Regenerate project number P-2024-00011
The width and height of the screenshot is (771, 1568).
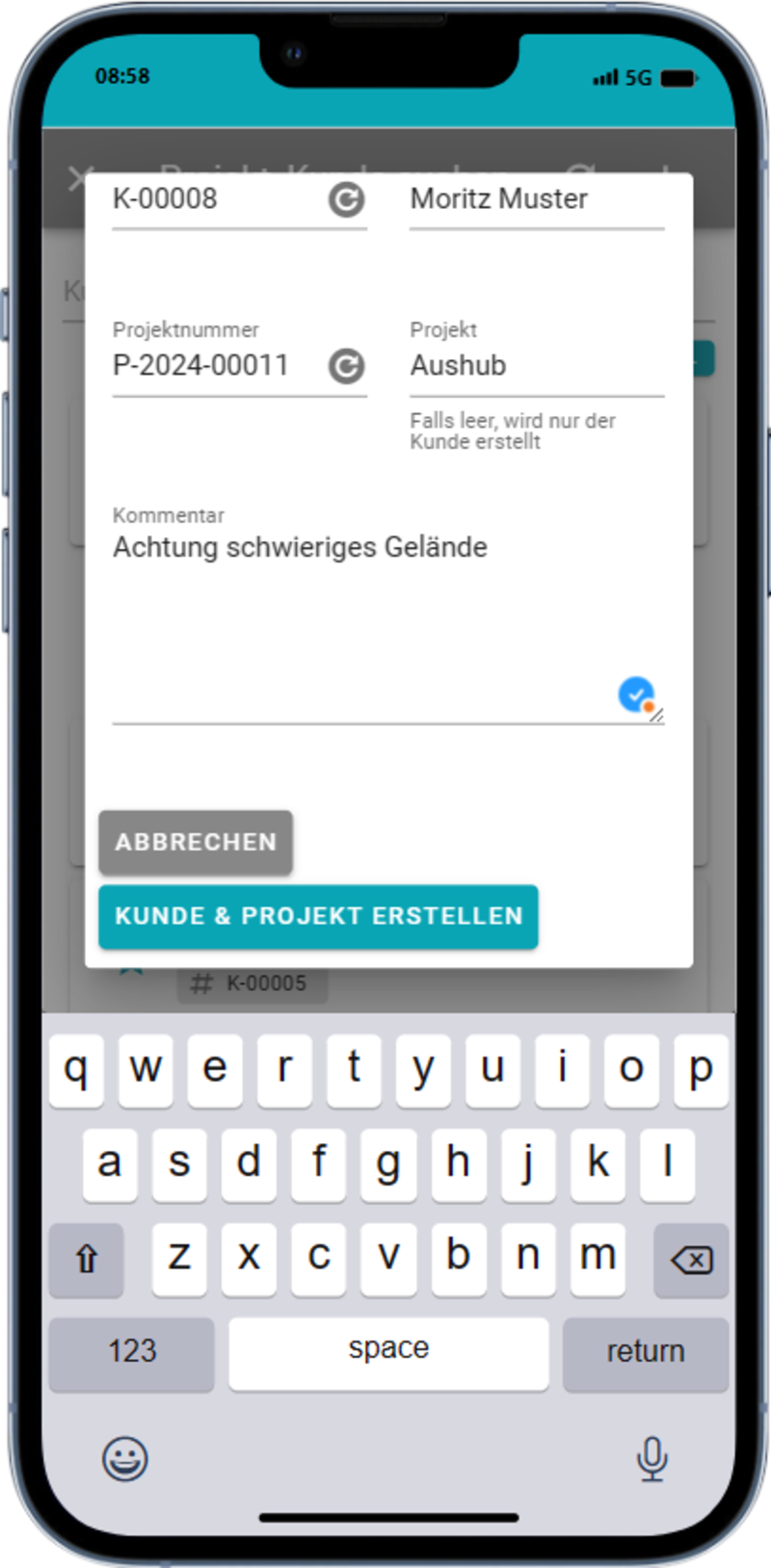click(346, 366)
